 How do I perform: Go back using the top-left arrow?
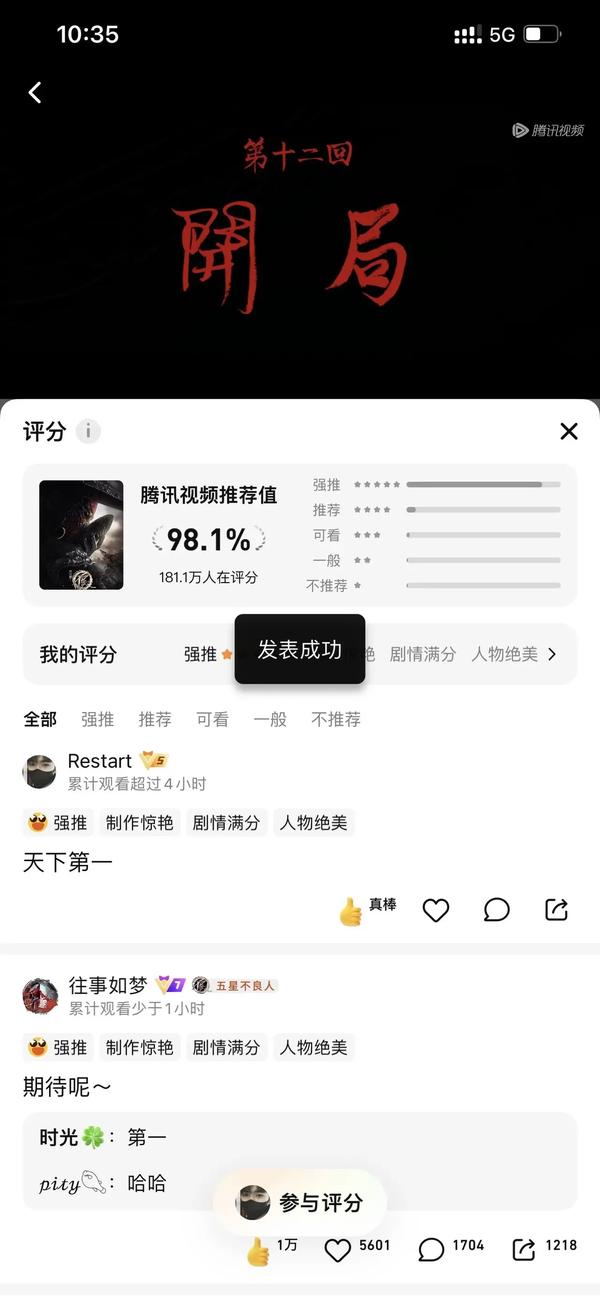coord(35,93)
